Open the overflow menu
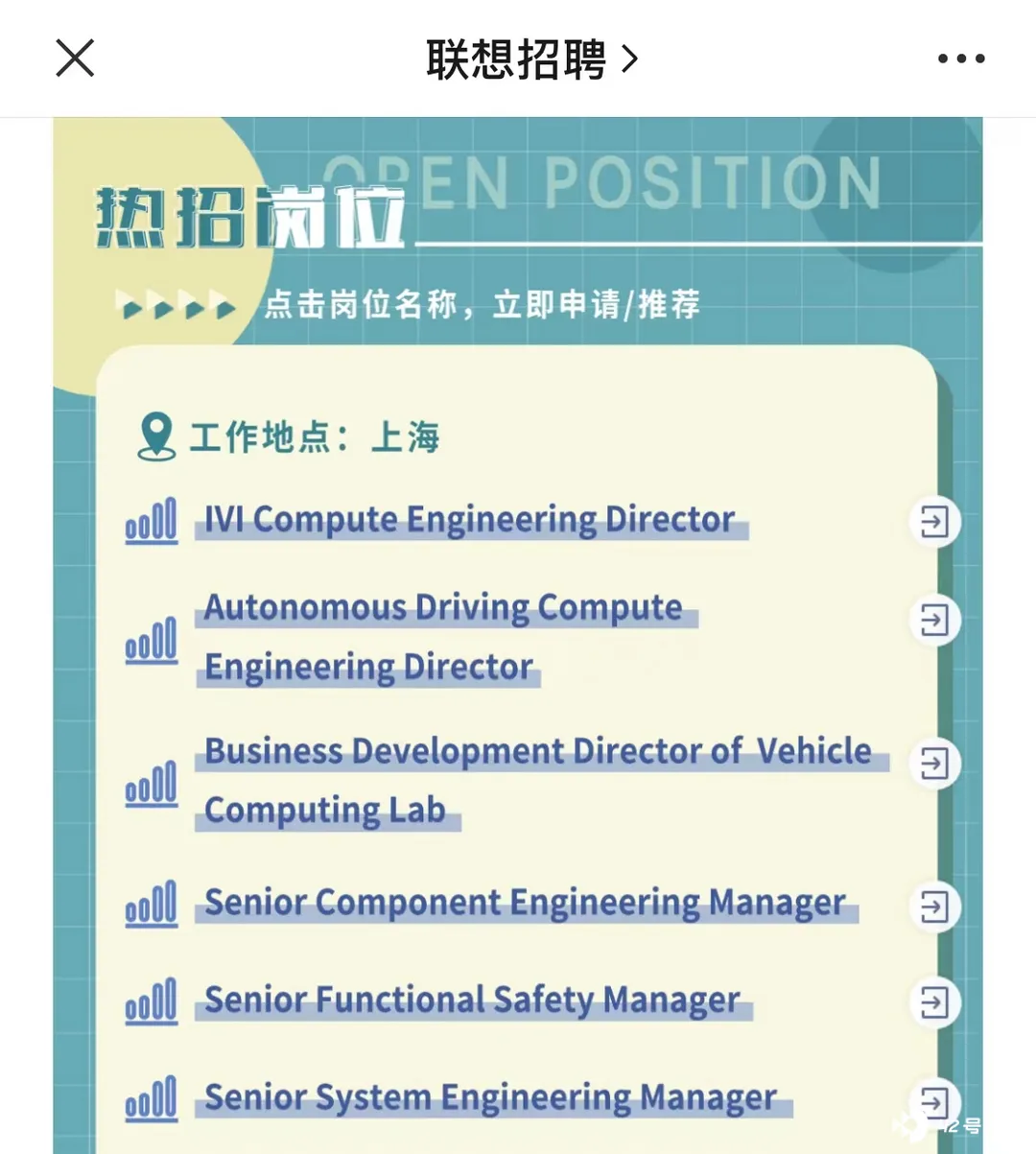 pos(960,59)
